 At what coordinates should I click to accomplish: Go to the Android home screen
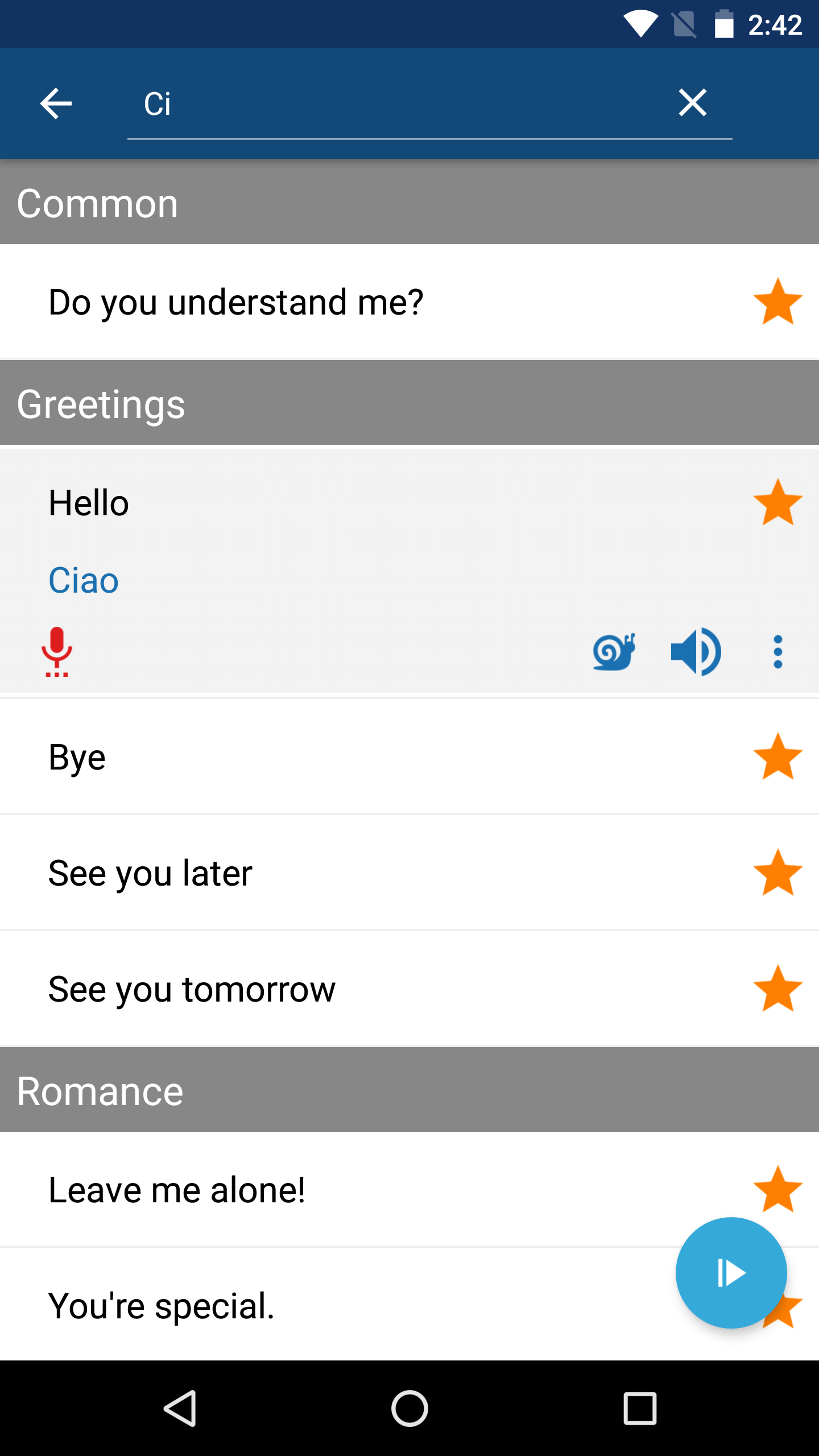coord(409,1408)
